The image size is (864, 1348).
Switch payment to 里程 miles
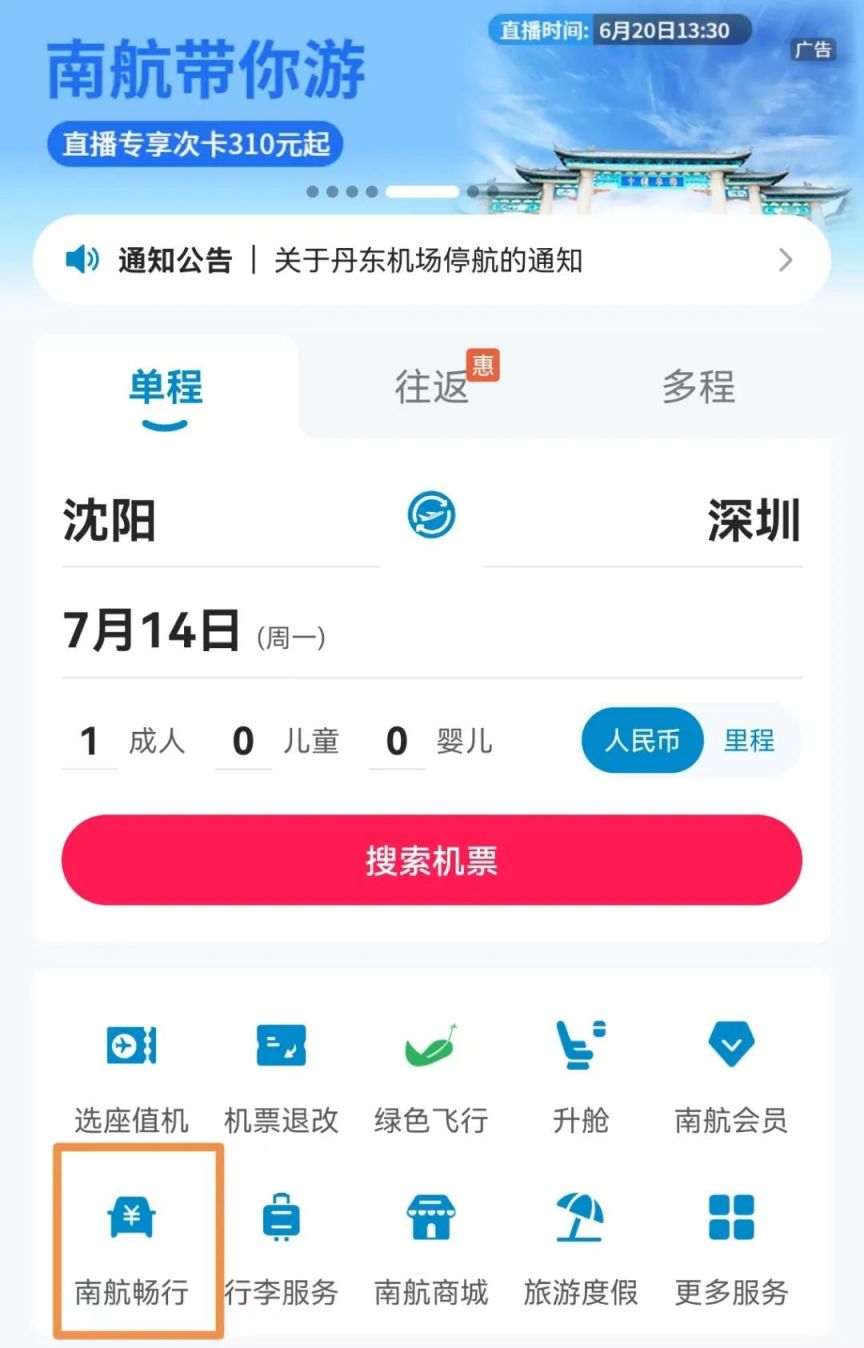click(x=749, y=741)
